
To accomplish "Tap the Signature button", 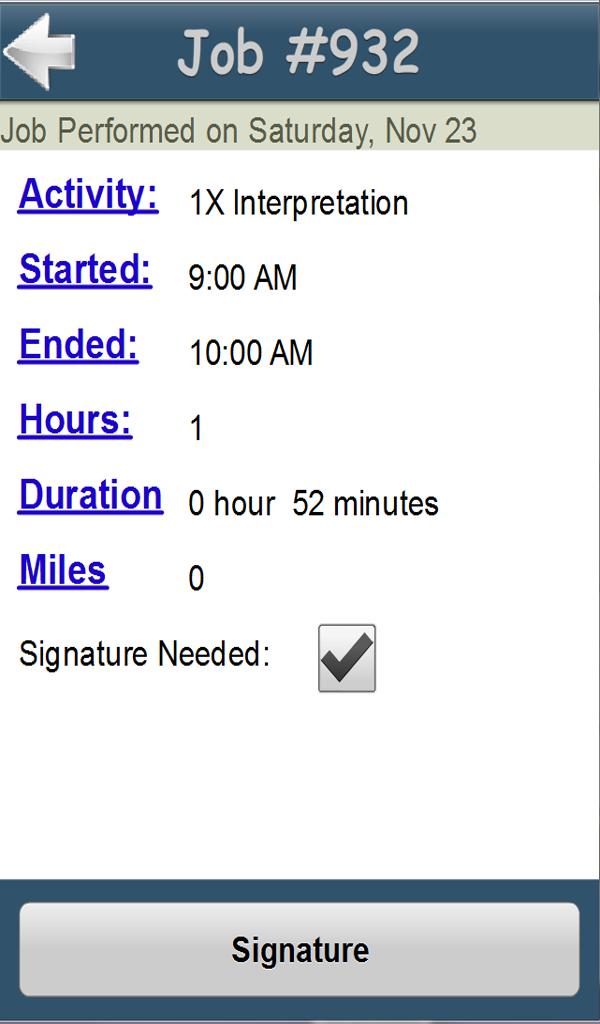I will pyautogui.click(x=300, y=949).
